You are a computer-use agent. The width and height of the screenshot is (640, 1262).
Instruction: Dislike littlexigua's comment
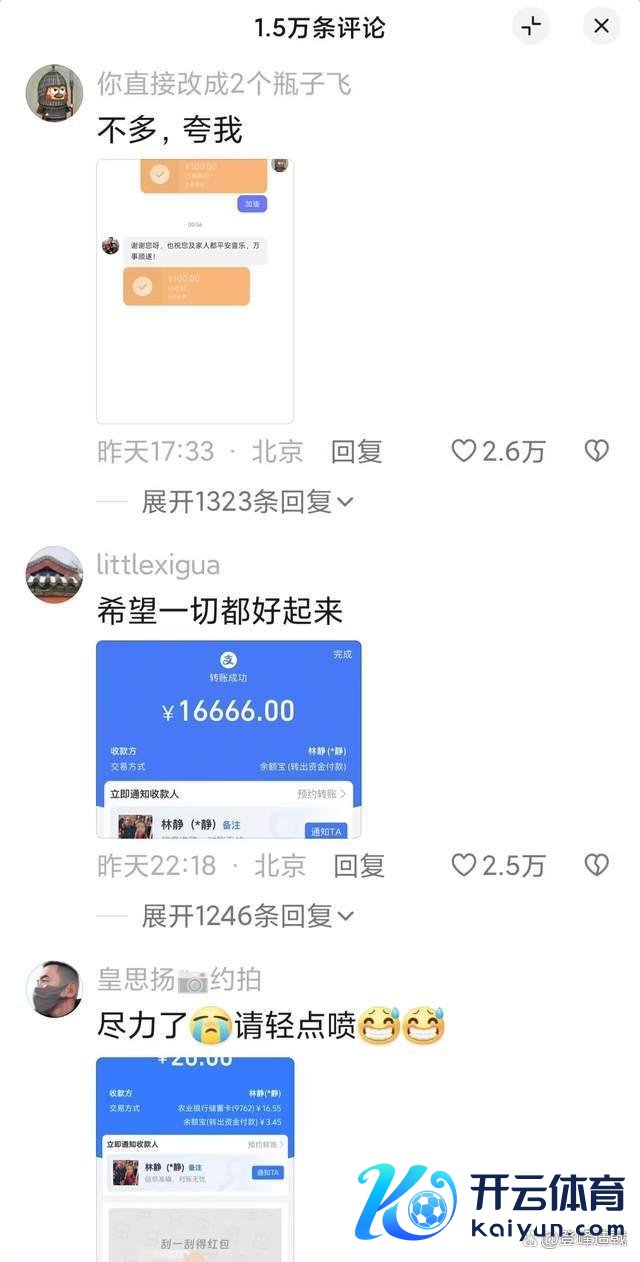pyautogui.click(x=596, y=865)
